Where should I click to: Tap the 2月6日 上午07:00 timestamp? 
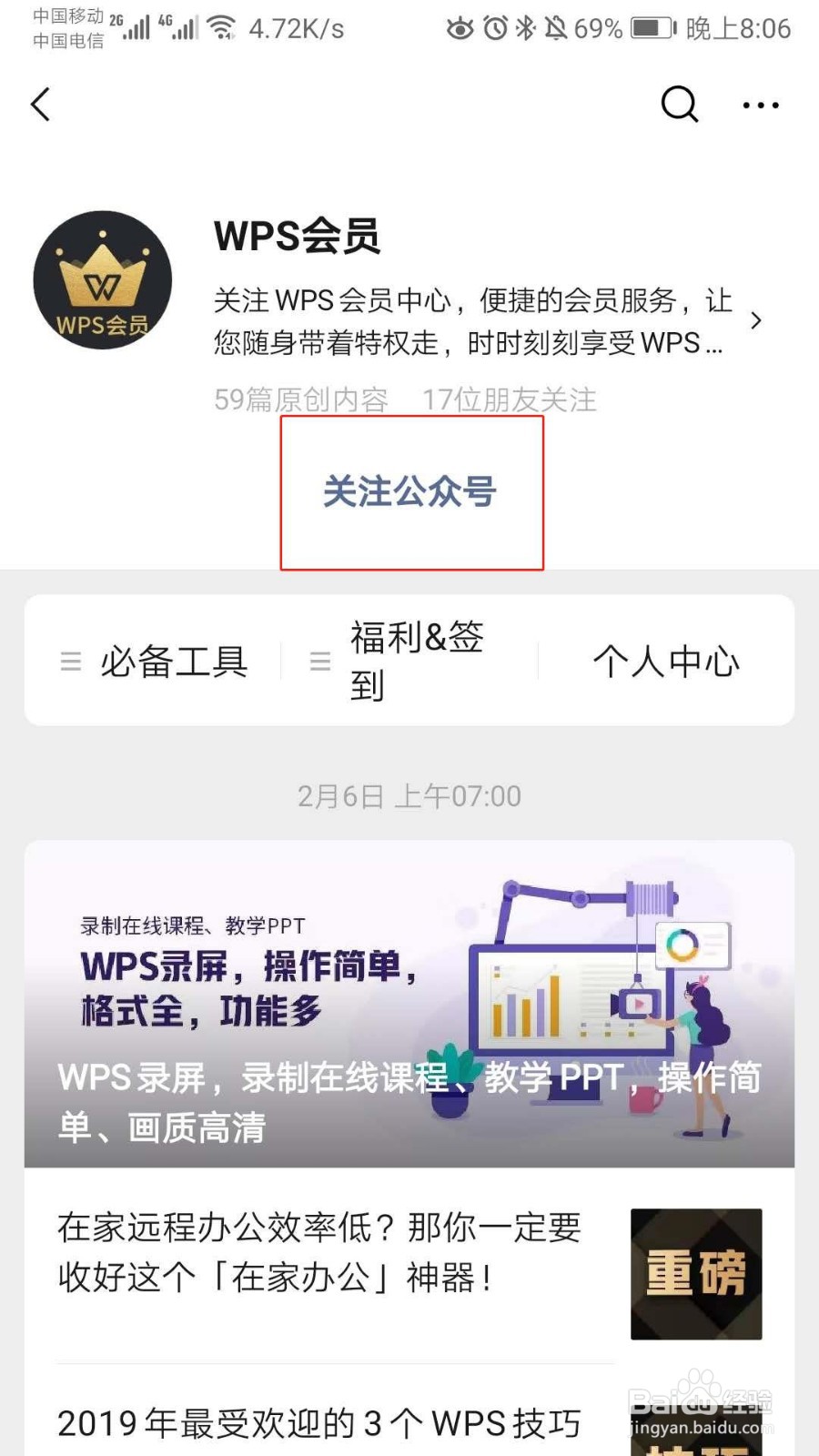click(409, 795)
